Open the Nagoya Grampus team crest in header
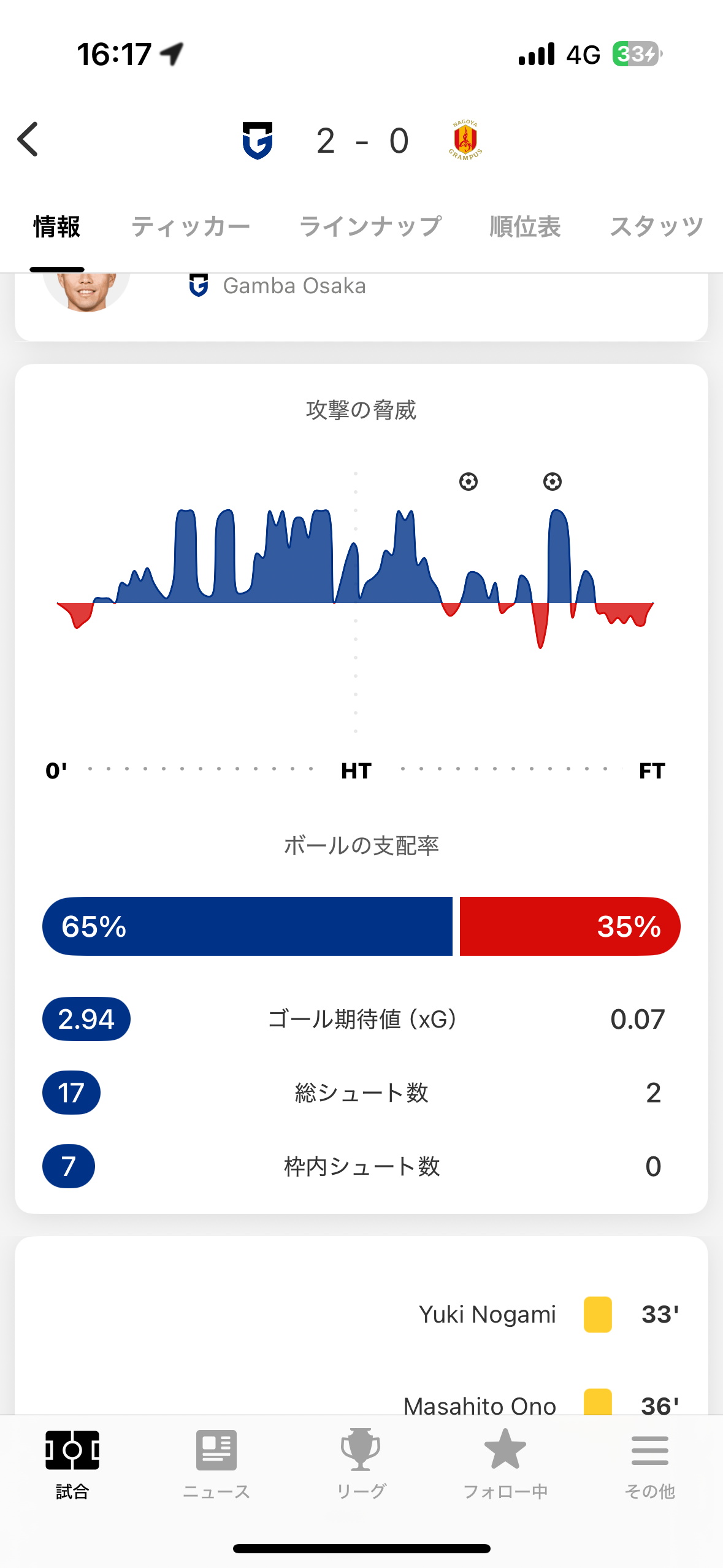 [465, 140]
